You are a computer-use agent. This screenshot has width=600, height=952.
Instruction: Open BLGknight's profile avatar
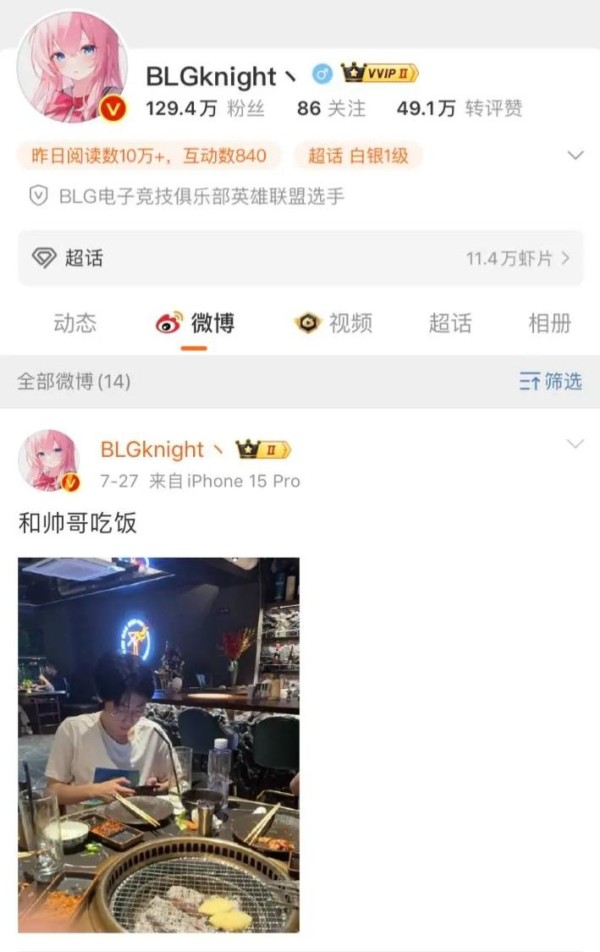tap(72, 67)
